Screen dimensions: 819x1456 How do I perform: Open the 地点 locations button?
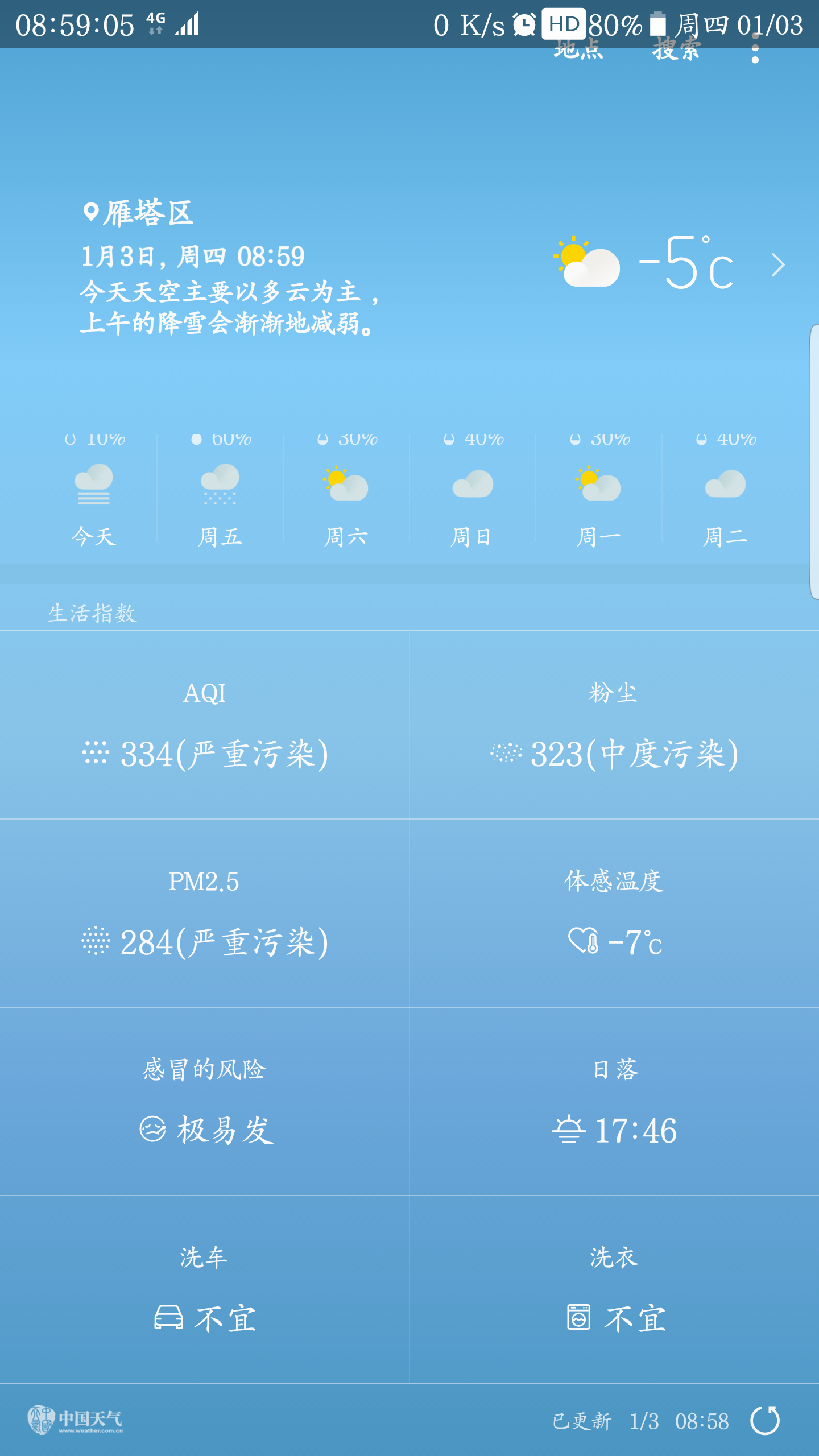coord(578,50)
